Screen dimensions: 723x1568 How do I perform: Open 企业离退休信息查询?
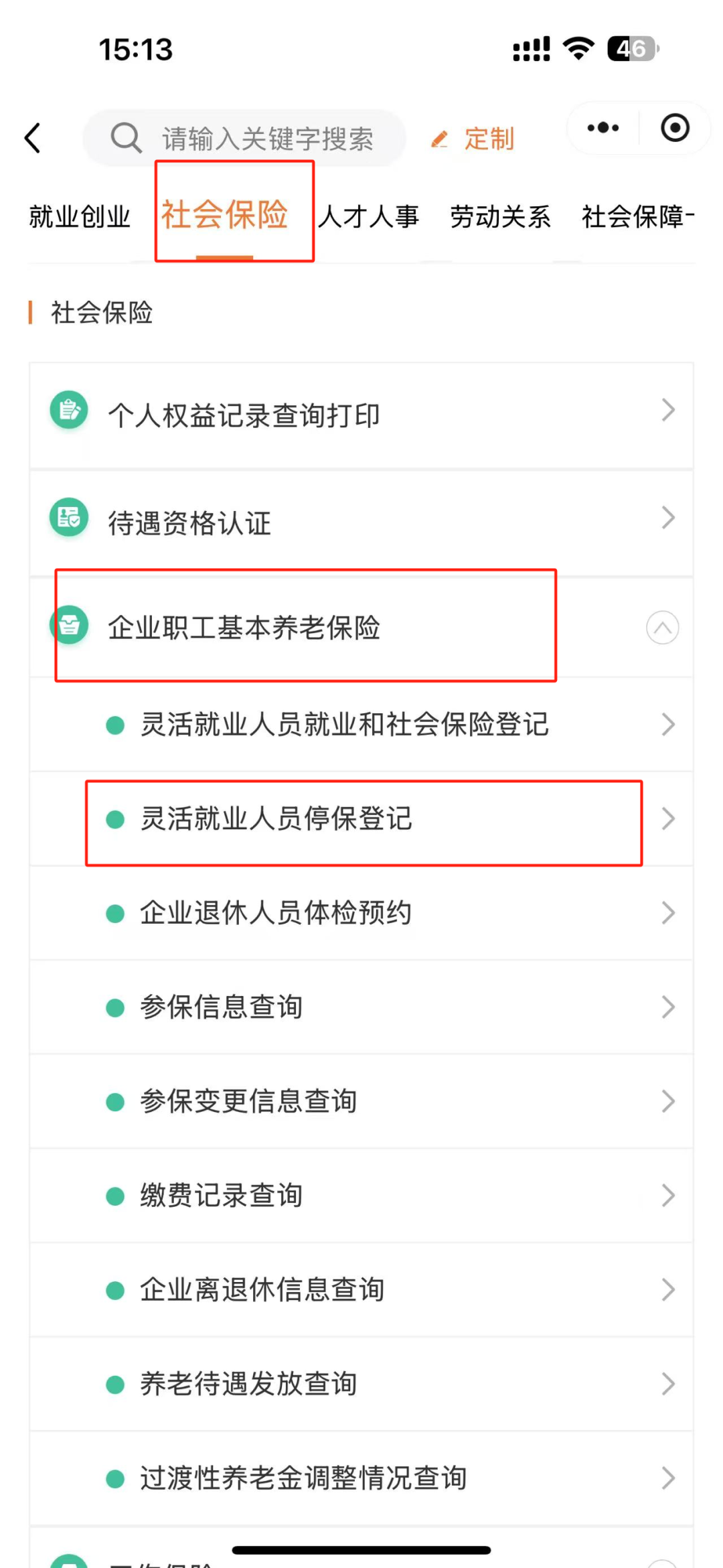(x=361, y=1289)
